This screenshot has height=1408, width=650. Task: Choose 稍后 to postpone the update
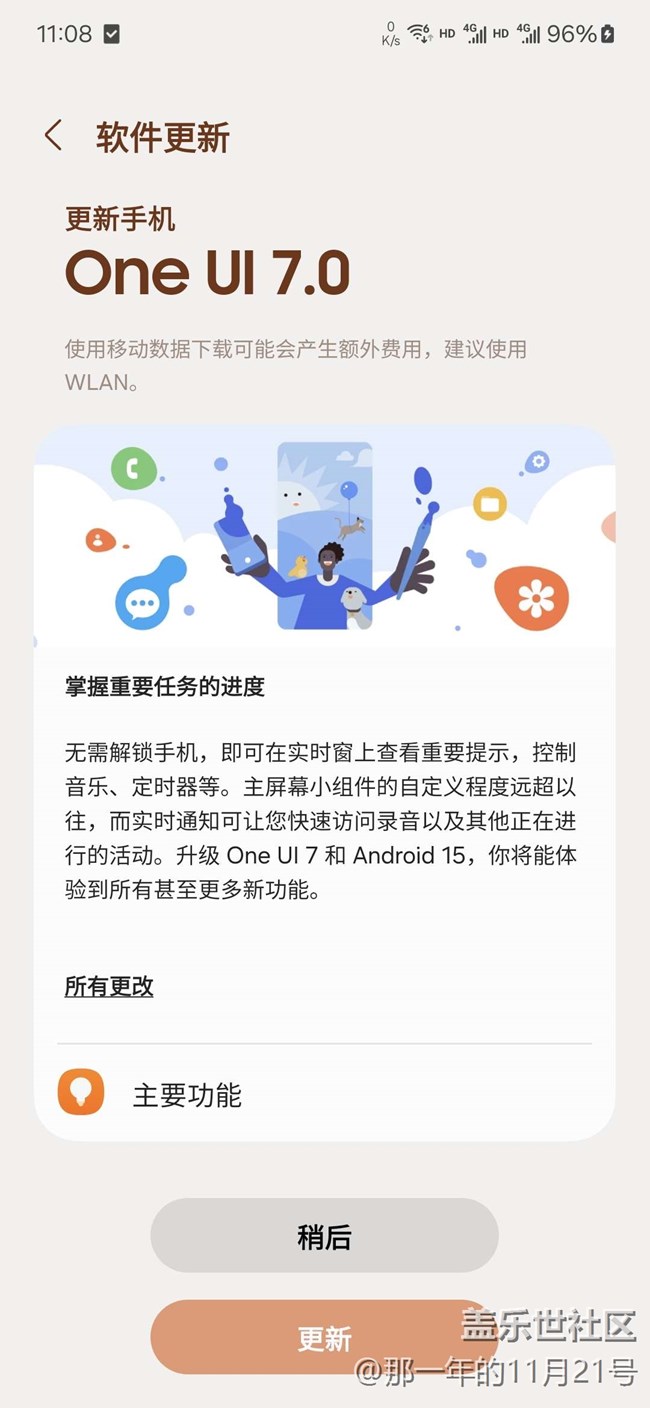tap(324, 1236)
